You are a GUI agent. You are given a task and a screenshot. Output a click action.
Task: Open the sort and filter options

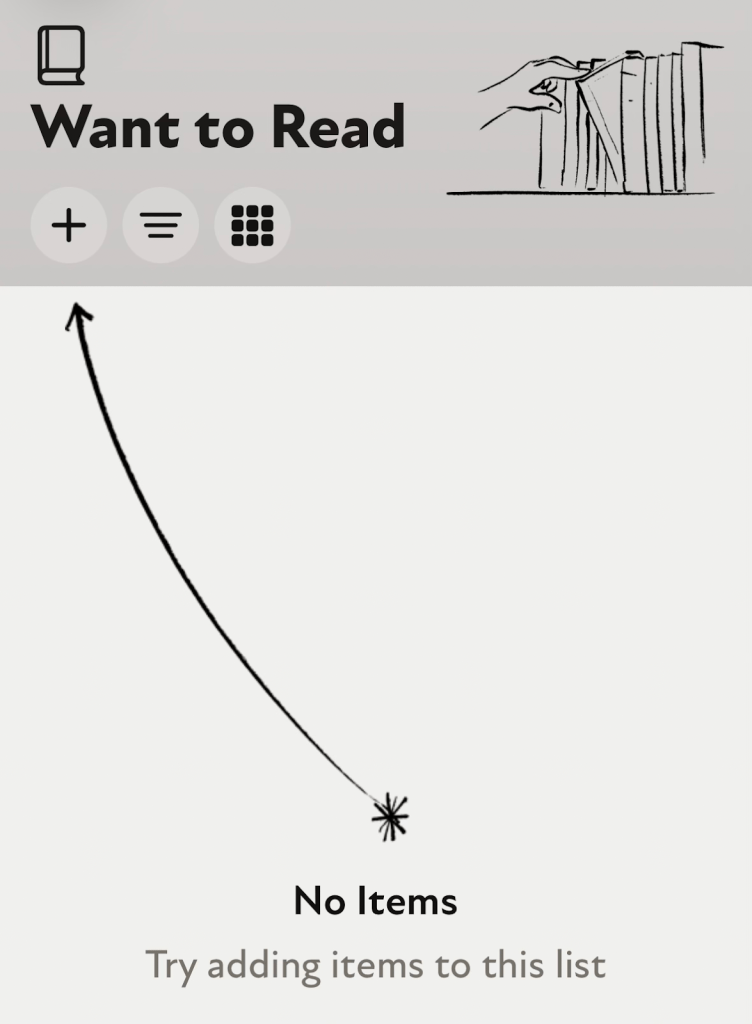pyautogui.click(x=160, y=226)
